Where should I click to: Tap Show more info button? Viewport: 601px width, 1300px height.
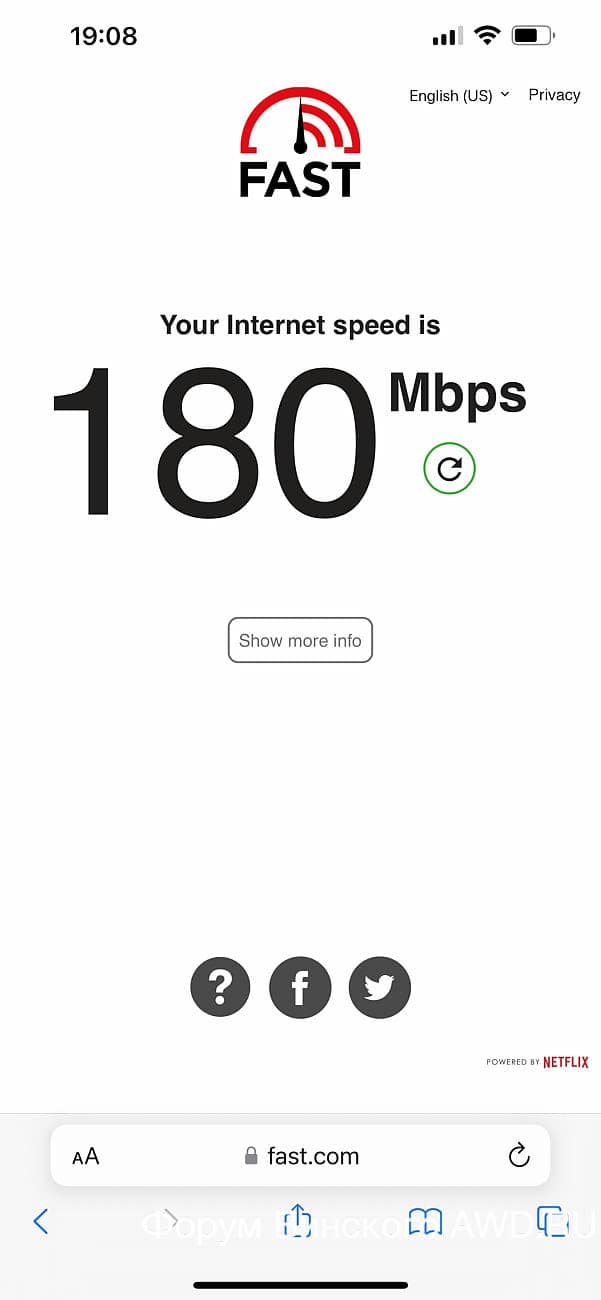(x=300, y=640)
